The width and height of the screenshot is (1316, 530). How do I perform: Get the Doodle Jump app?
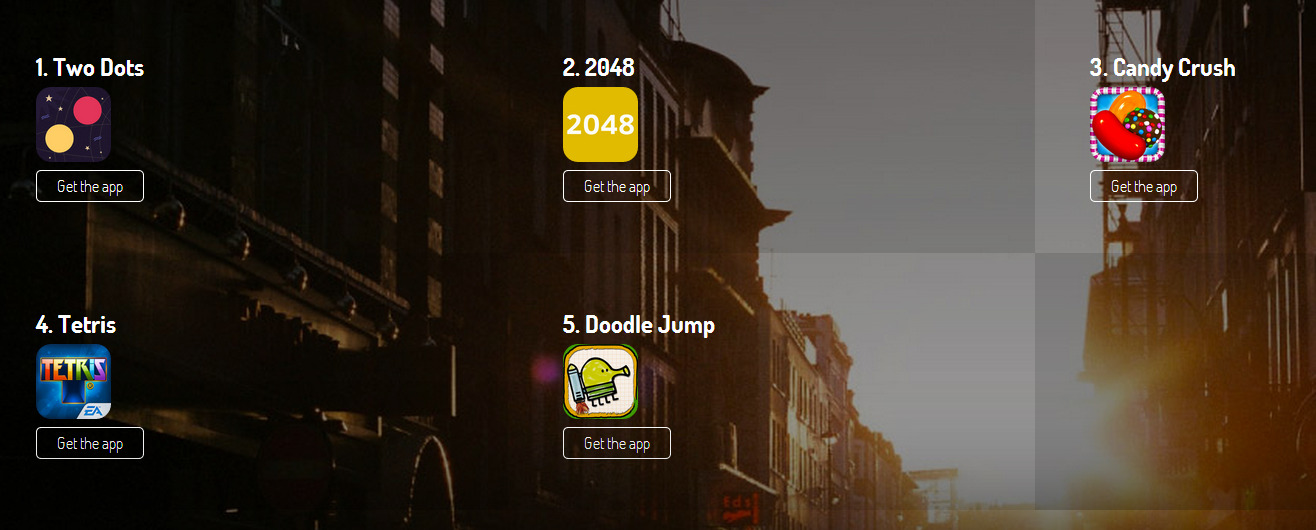point(616,443)
